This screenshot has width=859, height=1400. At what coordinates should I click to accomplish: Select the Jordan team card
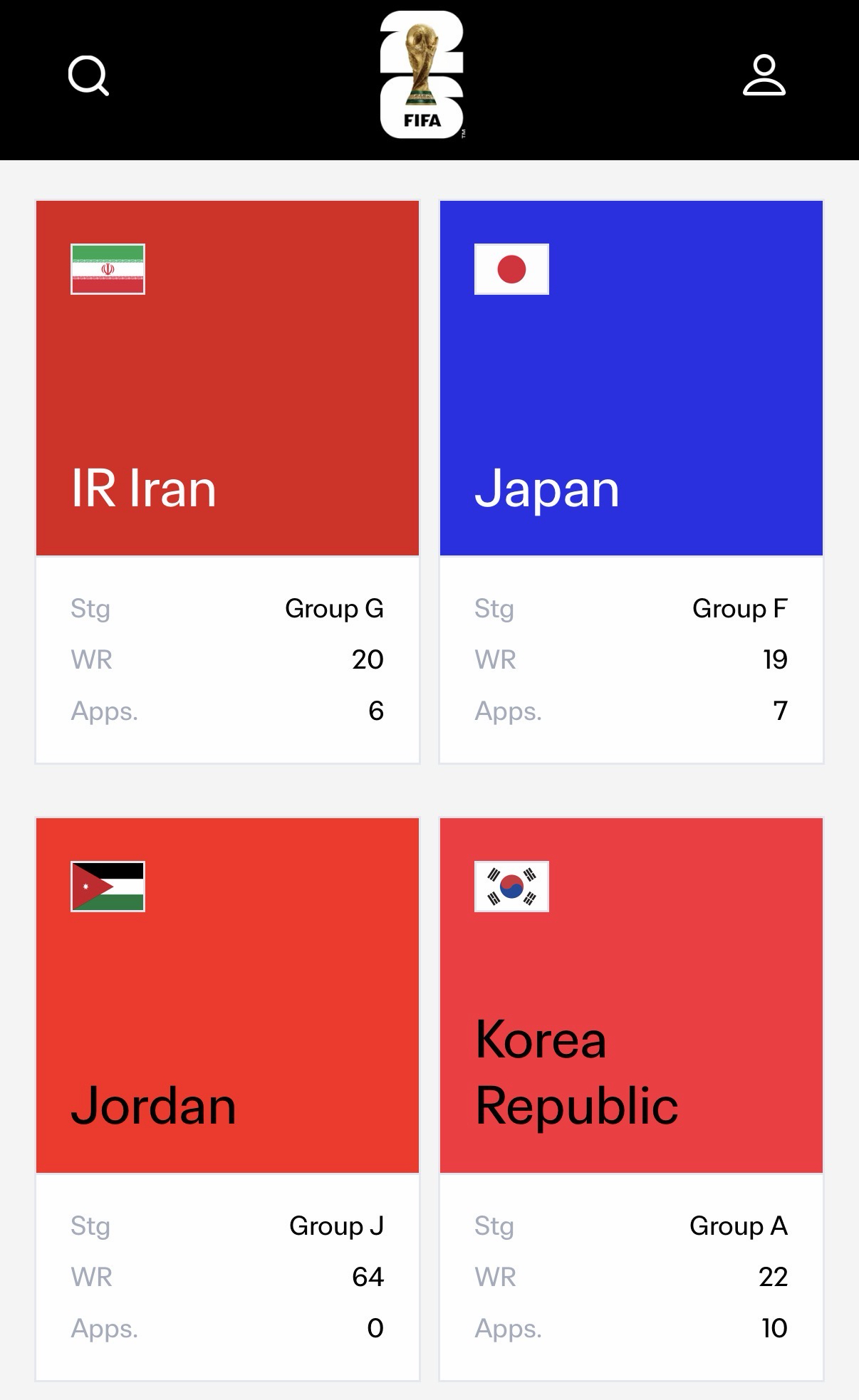227,1099
